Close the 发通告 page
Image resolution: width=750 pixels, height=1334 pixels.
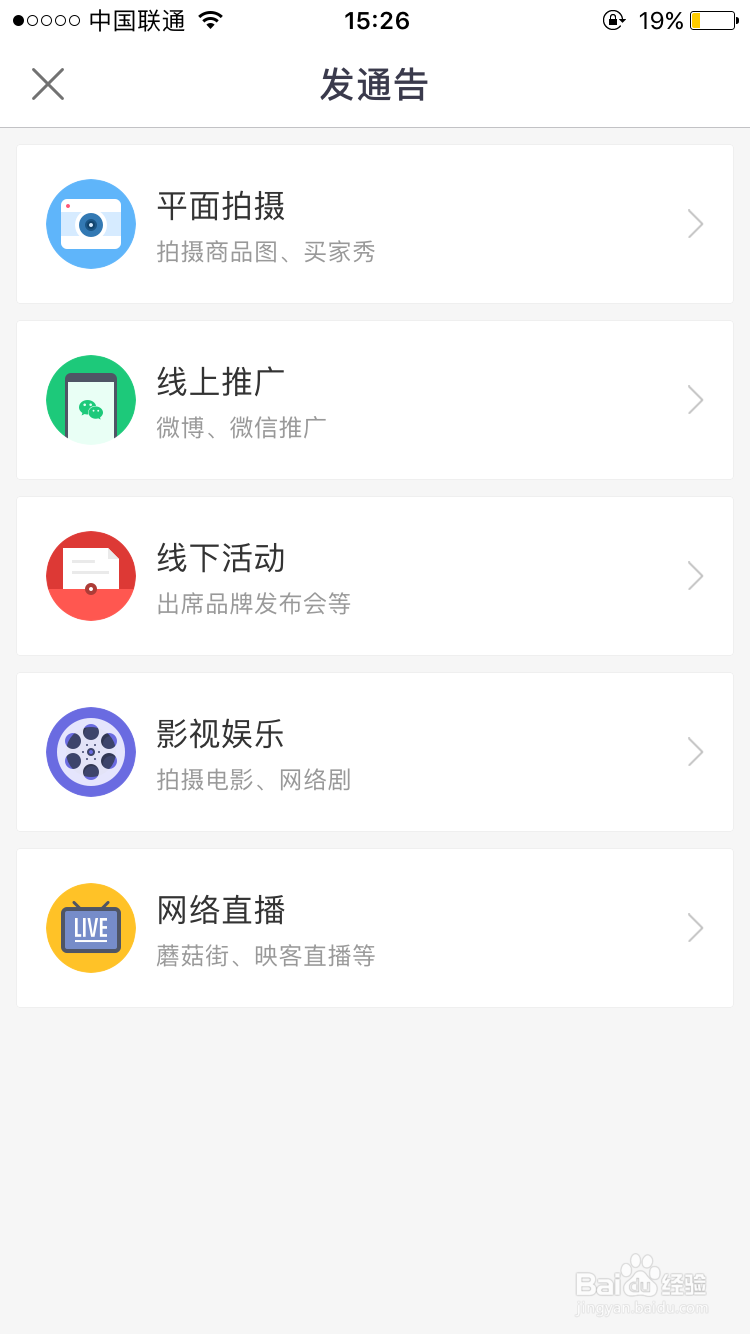(48, 84)
